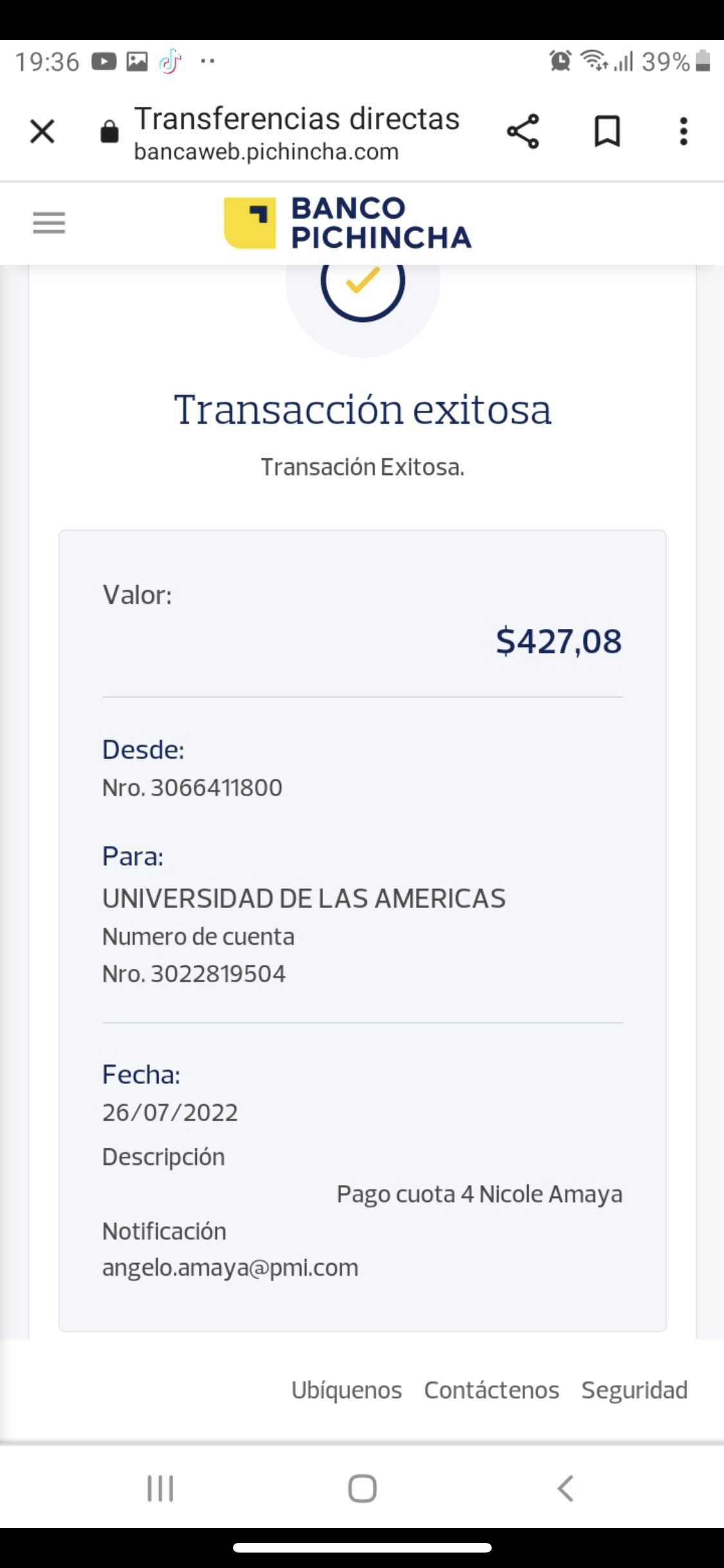Open the Banco Pichincha hamburger menu

click(49, 223)
